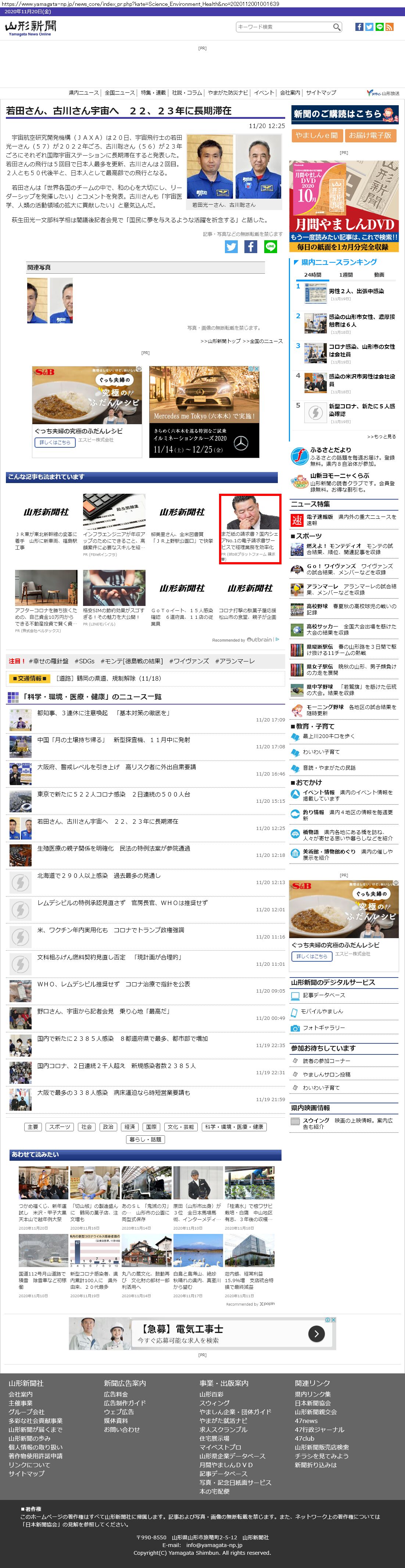Select お届け電子版 button
Image resolution: width=405 pixels, height=1568 pixels.
[x=370, y=135]
